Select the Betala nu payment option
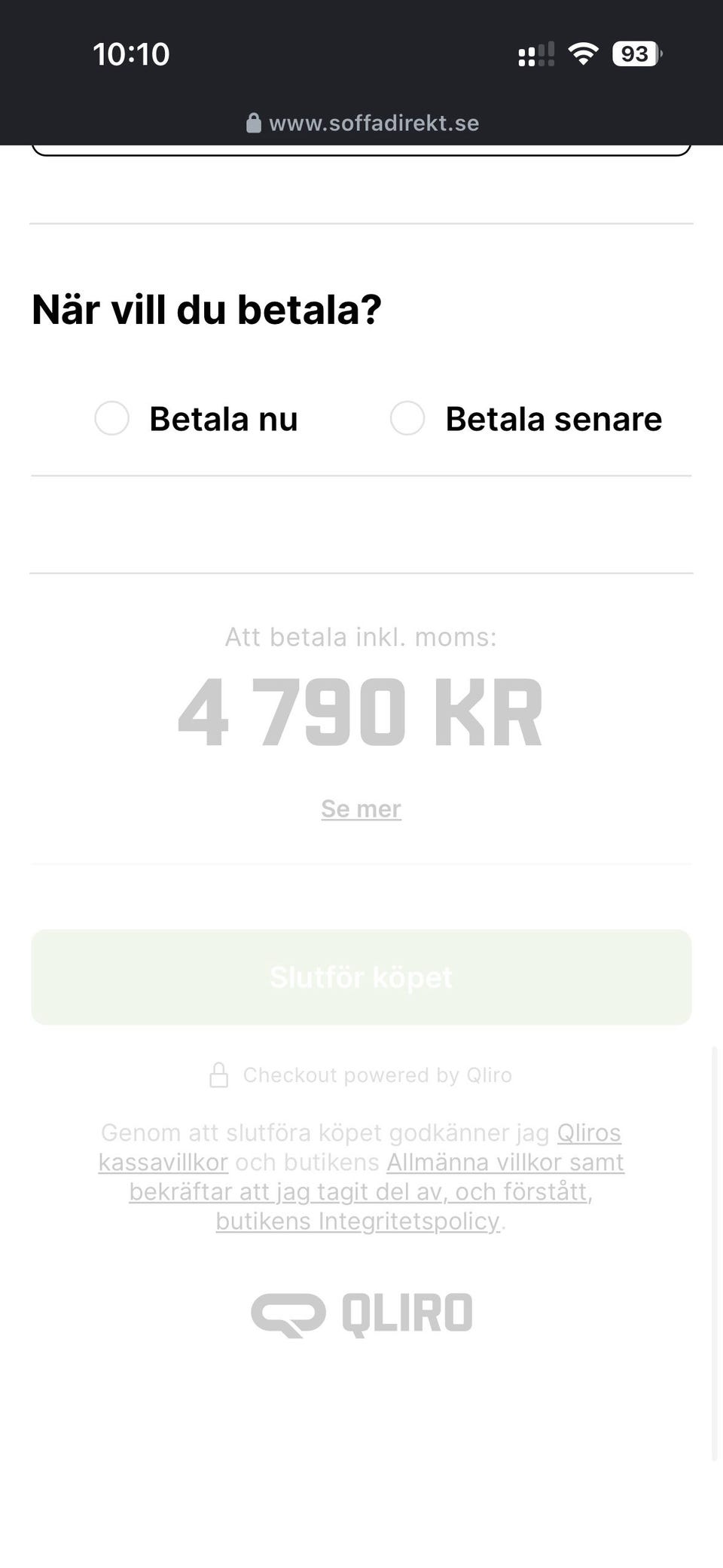 tap(112, 418)
